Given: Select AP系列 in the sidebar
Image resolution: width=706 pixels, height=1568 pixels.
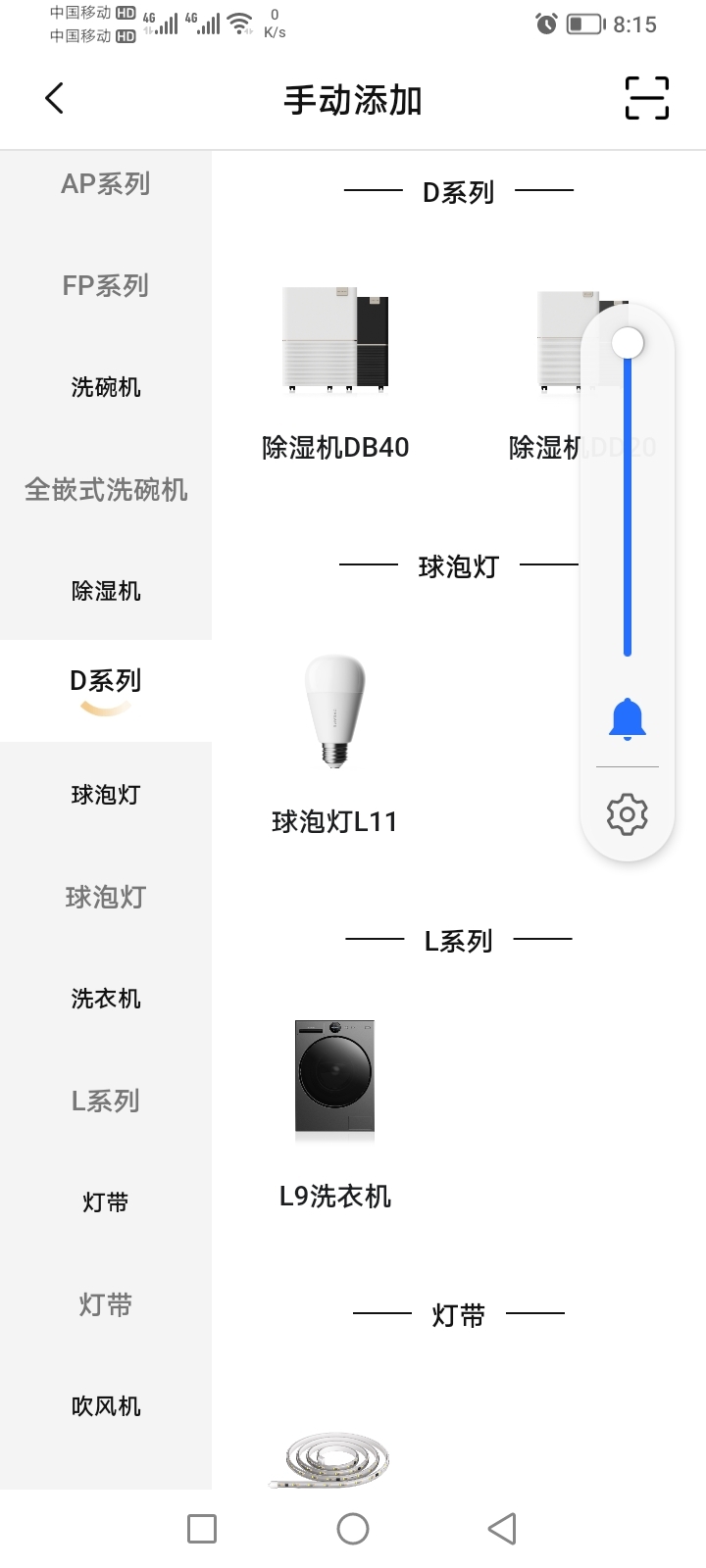Looking at the screenshot, I should [106, 184].
